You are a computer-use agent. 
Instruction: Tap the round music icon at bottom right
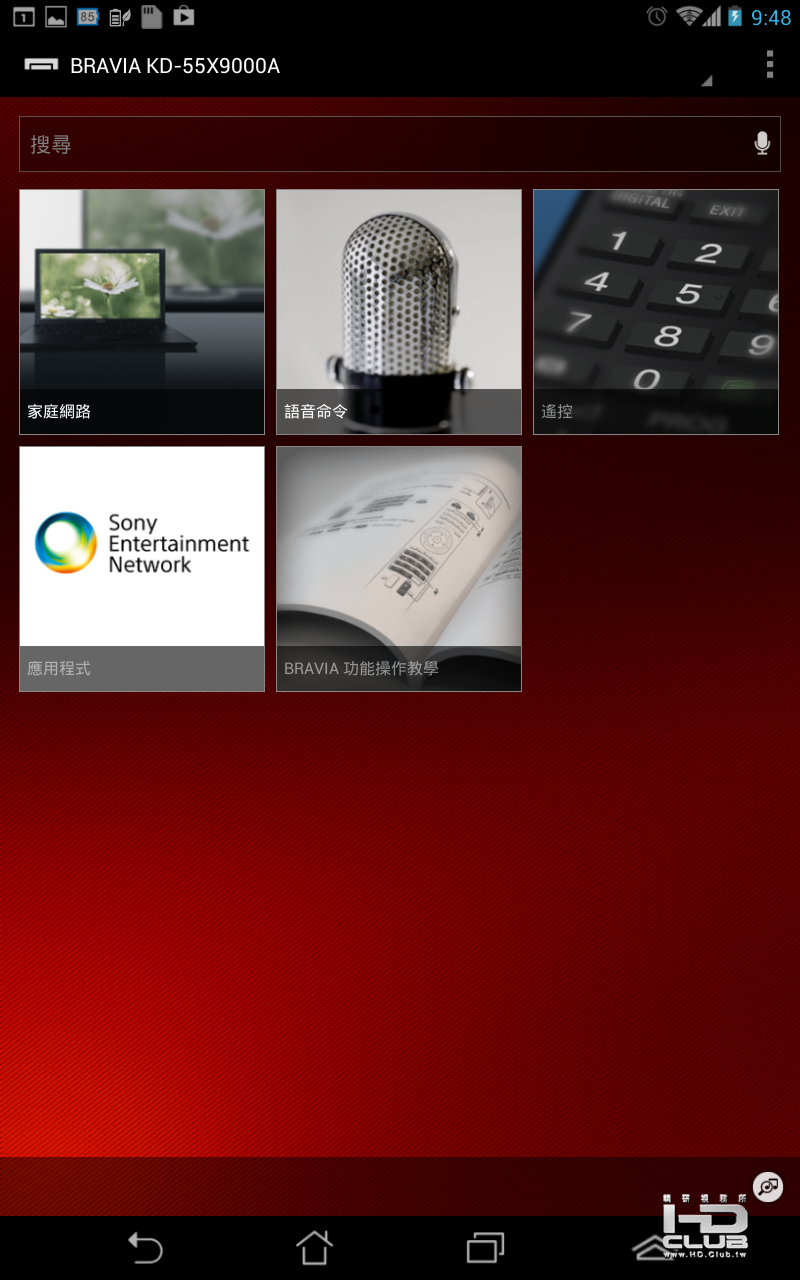click(768, 1187)
